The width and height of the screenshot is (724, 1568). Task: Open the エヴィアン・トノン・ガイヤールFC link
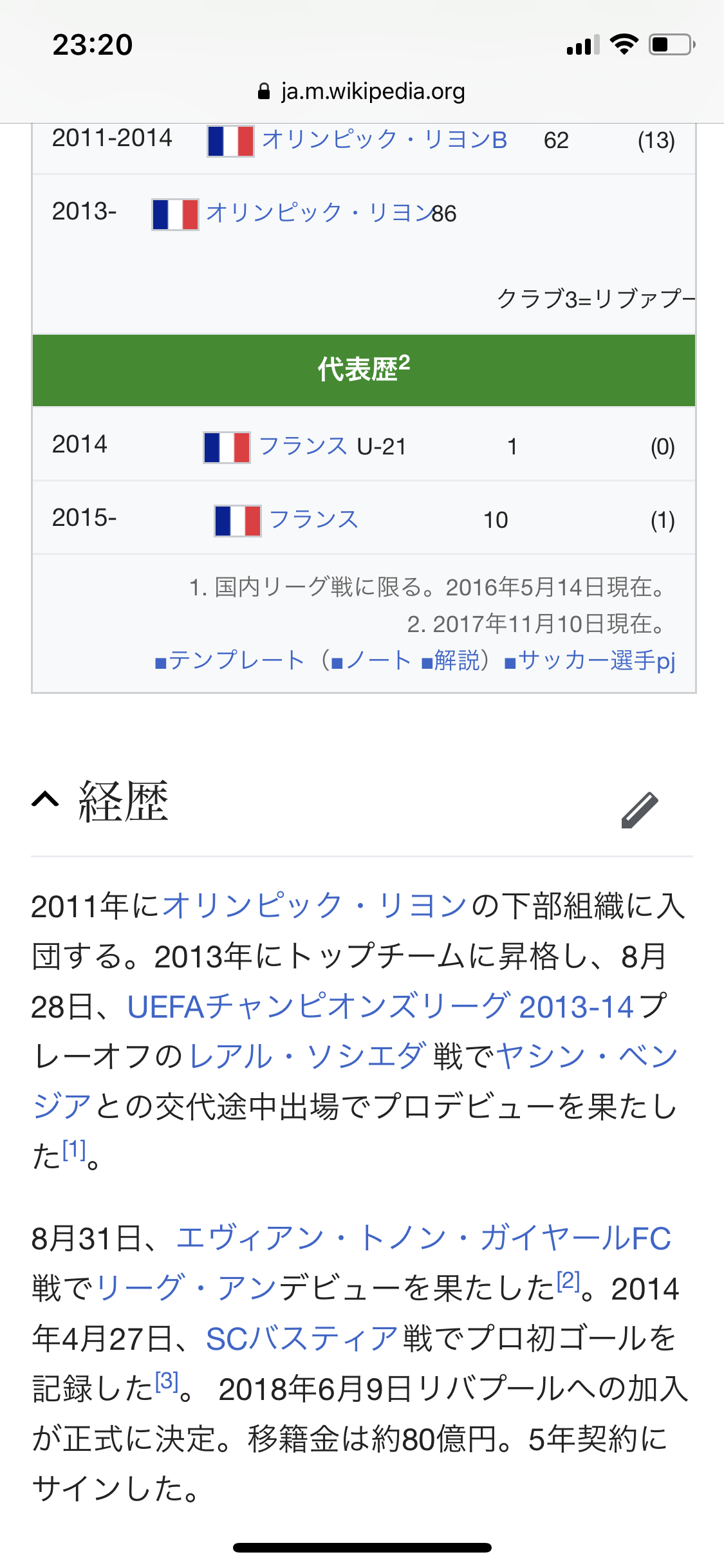pyautogui.click(x=423, y=1238)
